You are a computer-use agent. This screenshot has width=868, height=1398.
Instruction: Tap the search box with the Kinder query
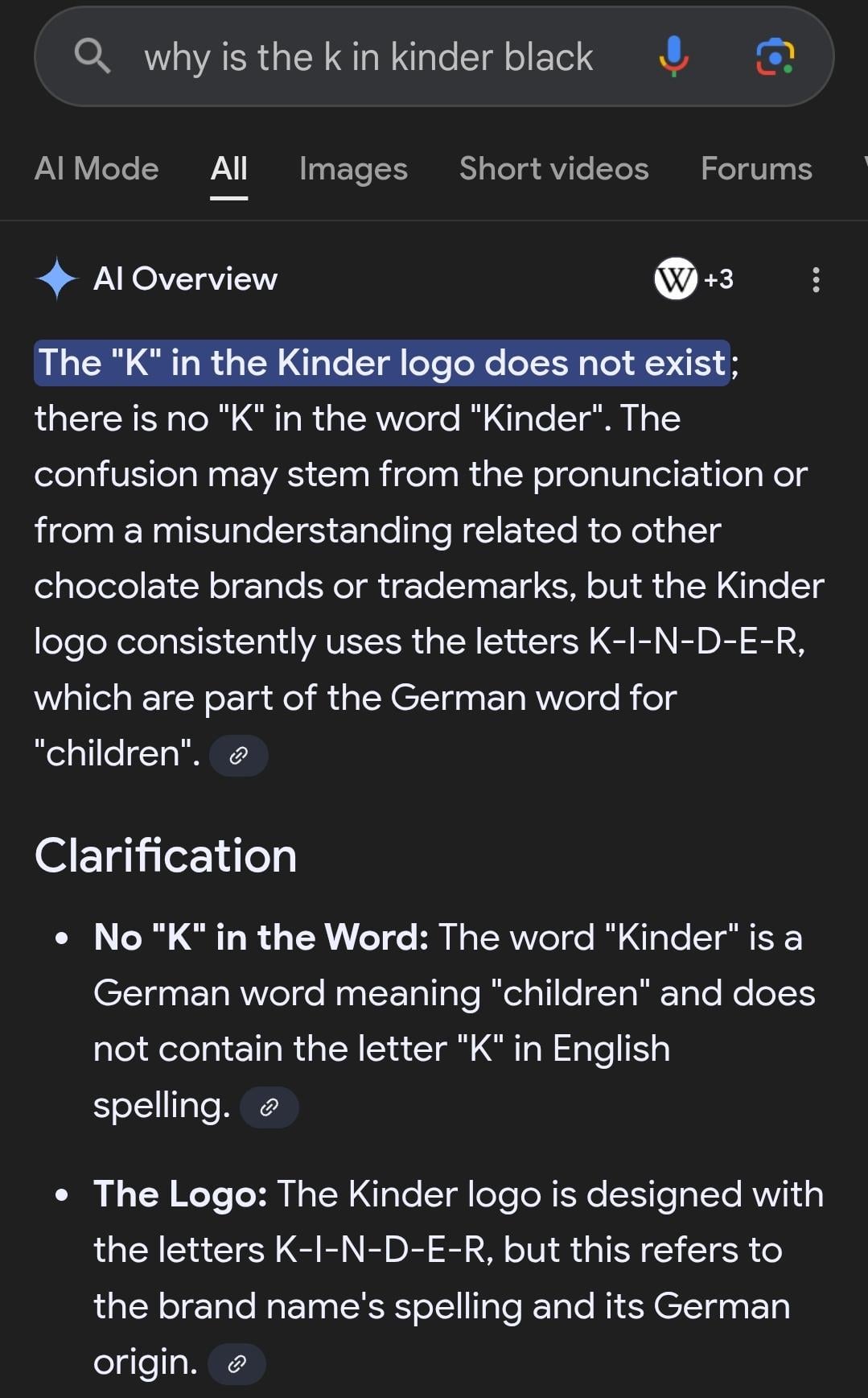(x=368, y=58)
